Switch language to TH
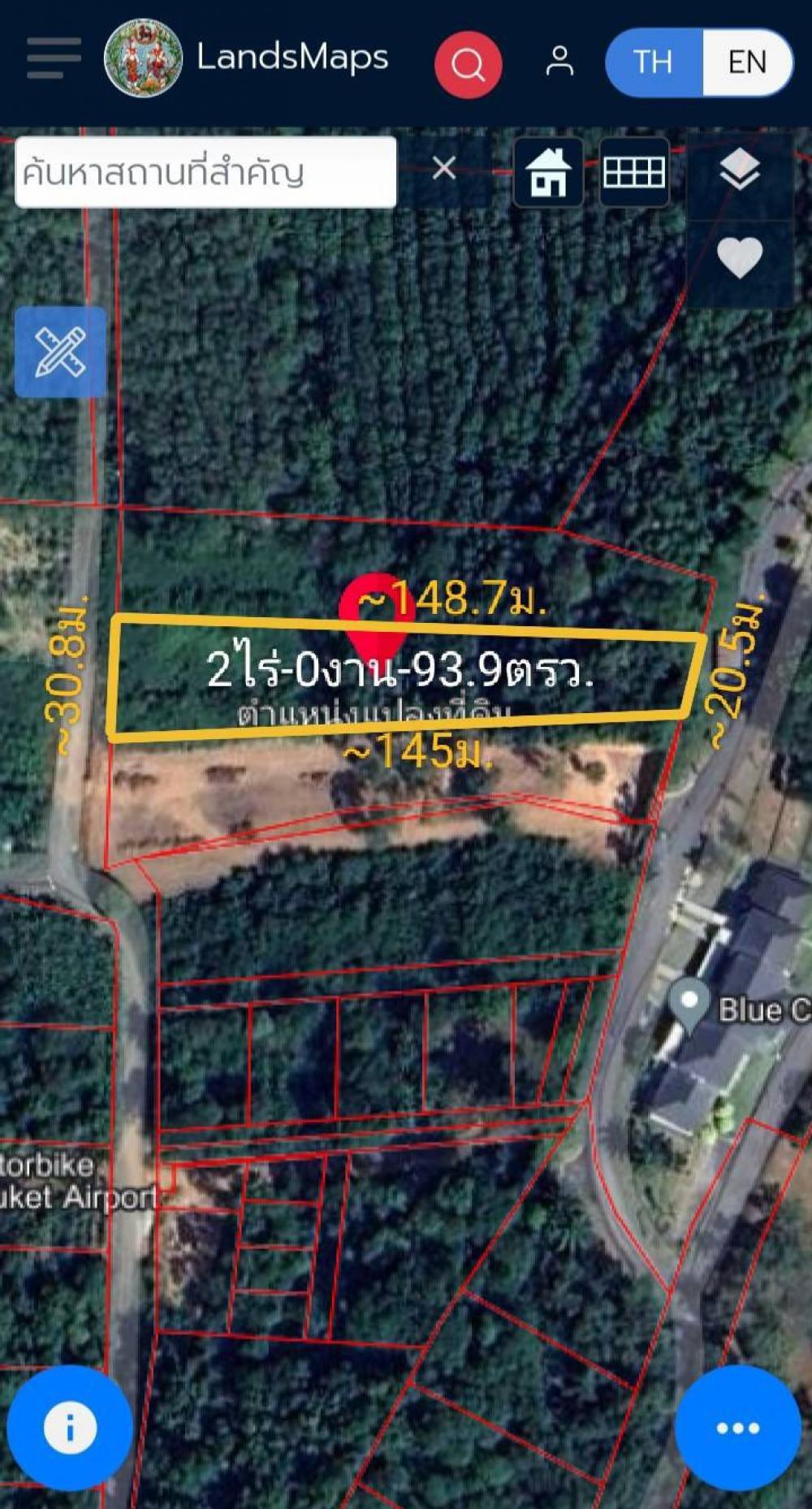The image size is (812, 1509). coord(654,63)
